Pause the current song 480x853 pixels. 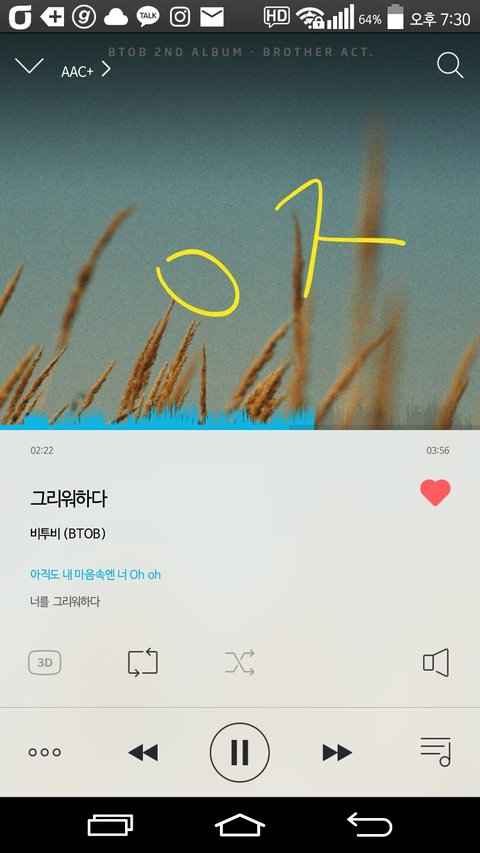239,752
